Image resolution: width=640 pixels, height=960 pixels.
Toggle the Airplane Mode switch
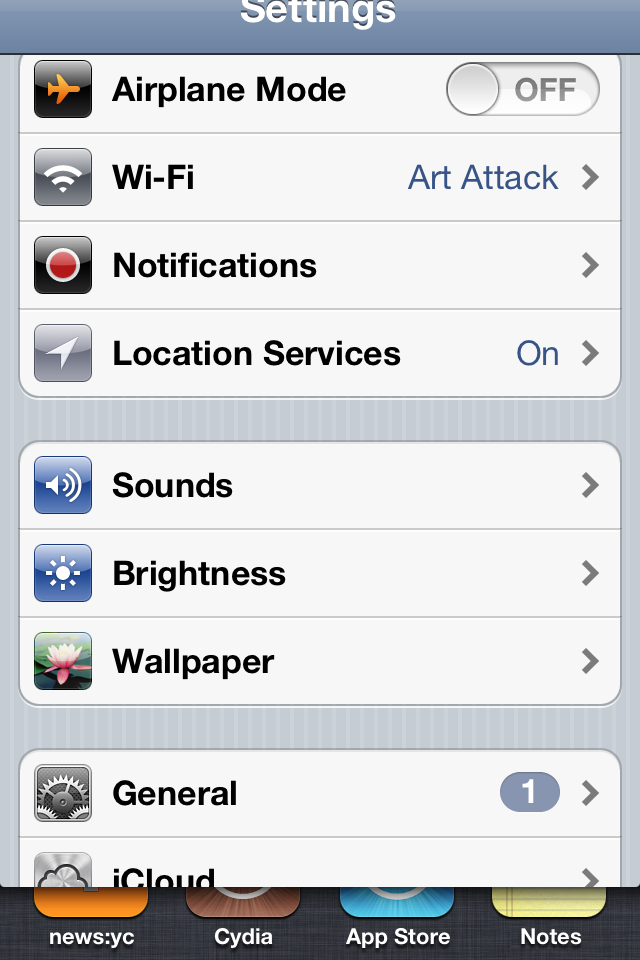pos(522,90)
